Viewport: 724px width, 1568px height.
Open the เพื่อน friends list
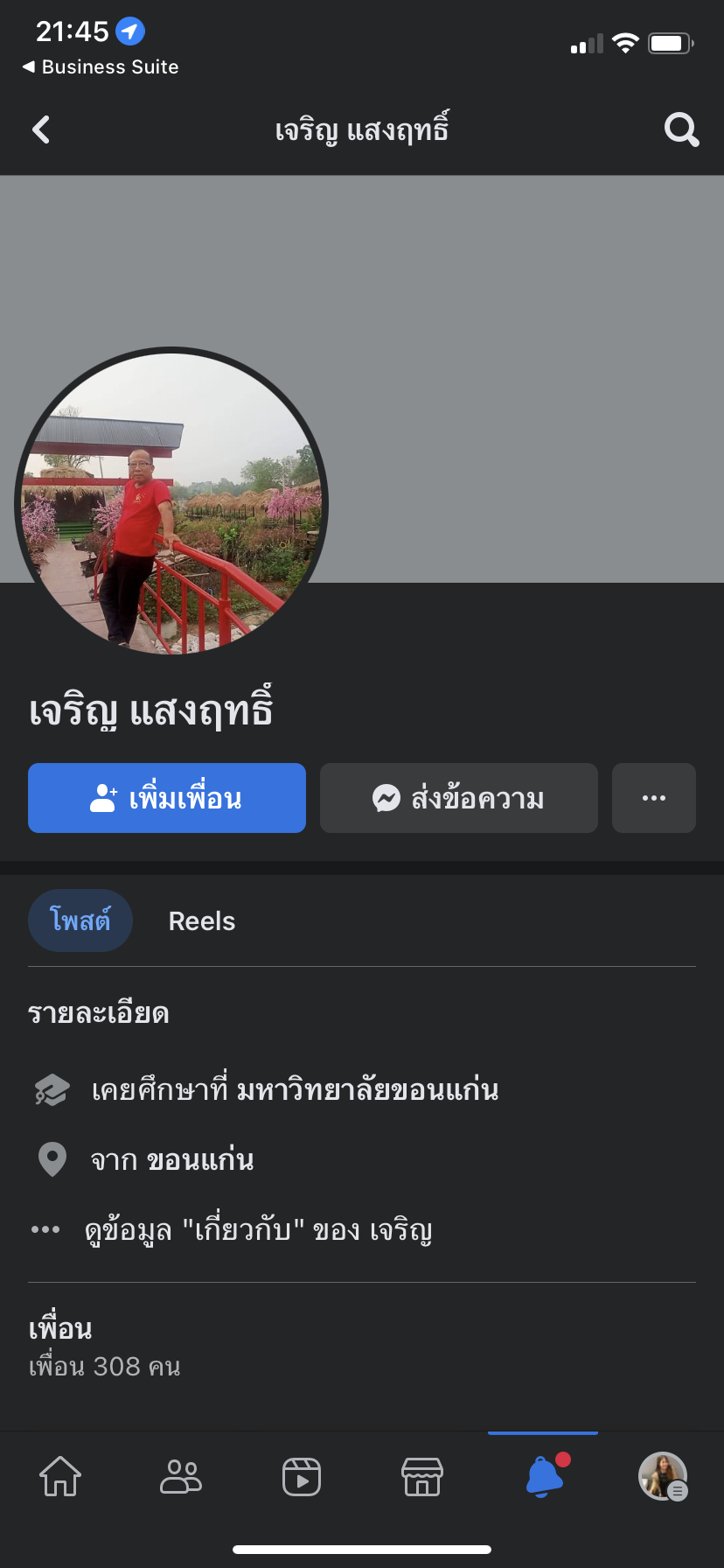pos(60,1329)
